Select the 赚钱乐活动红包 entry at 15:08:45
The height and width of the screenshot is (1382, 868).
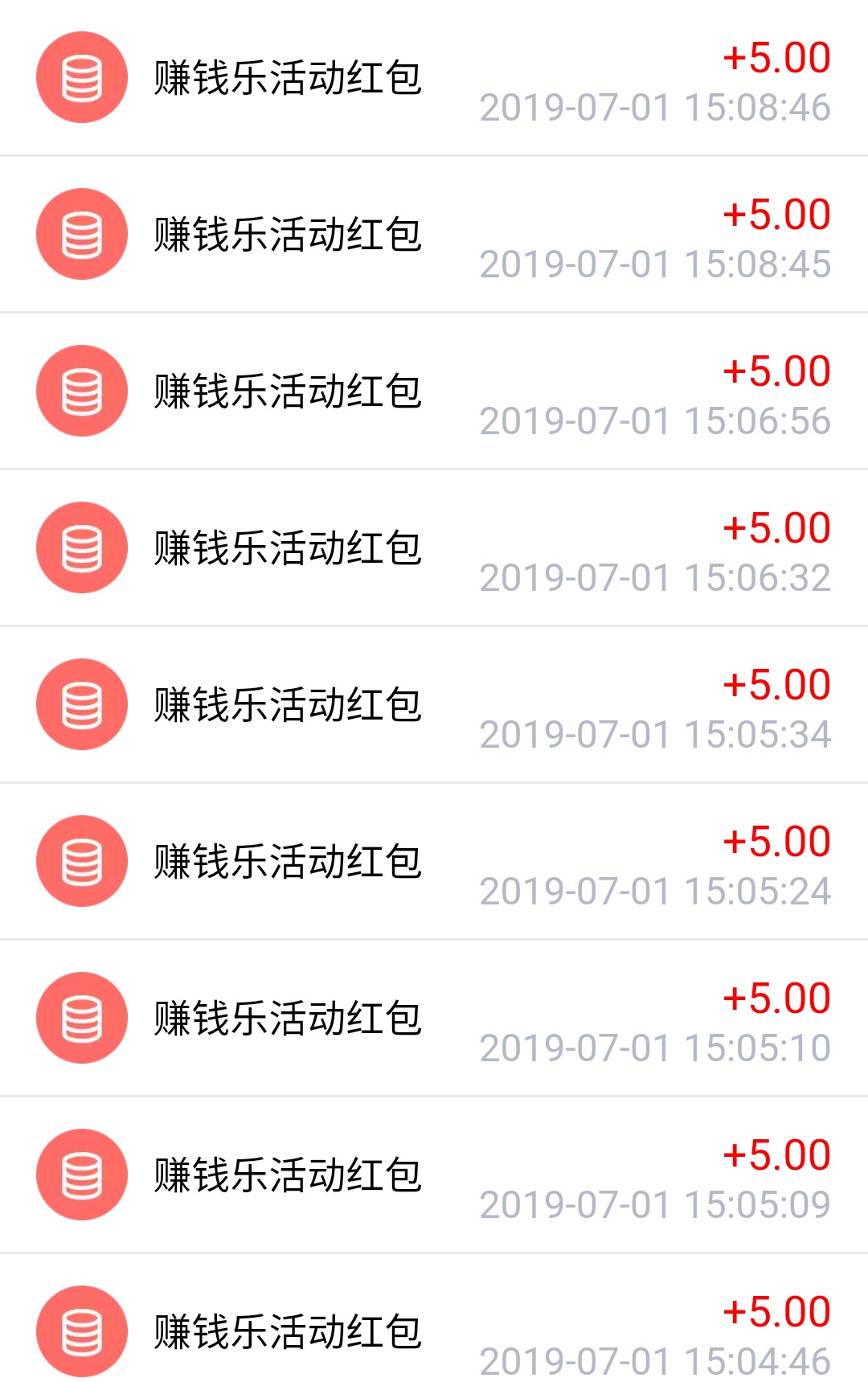coord(287,234)
